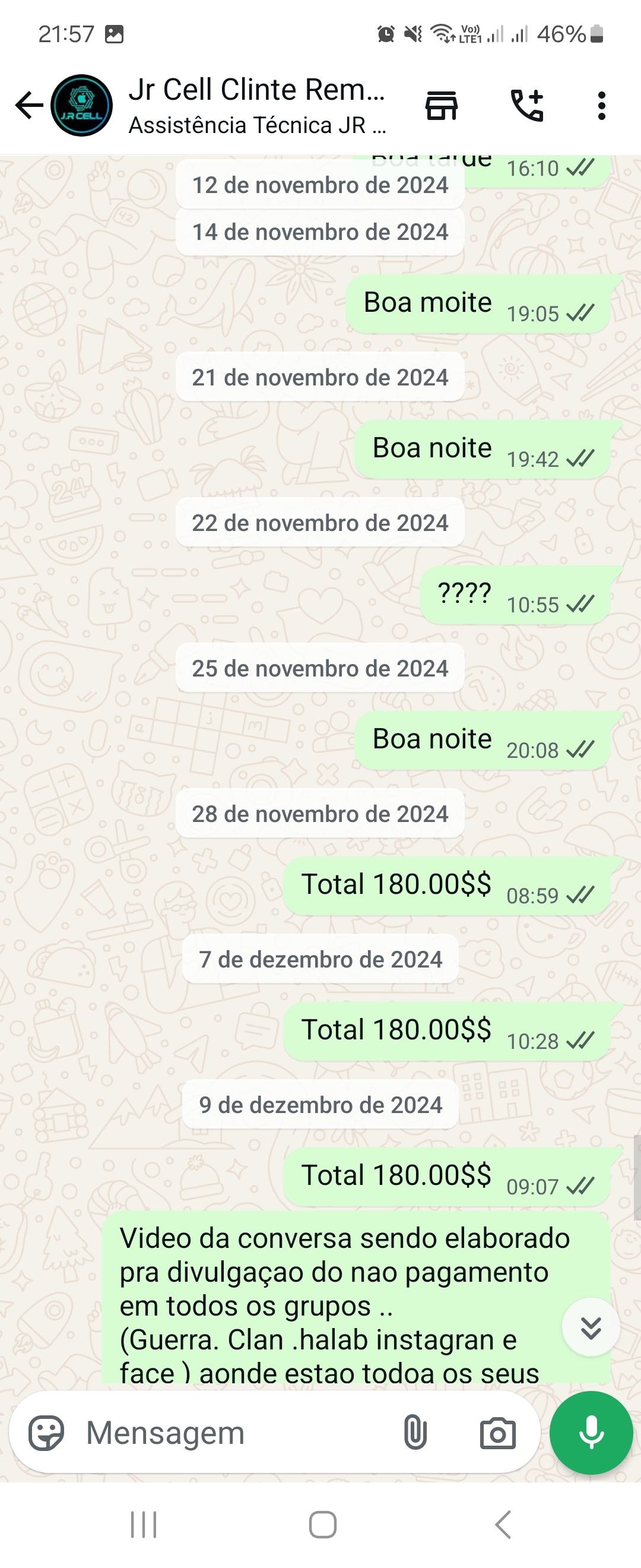Open the camera from message bar

(x=497, y=1433)
